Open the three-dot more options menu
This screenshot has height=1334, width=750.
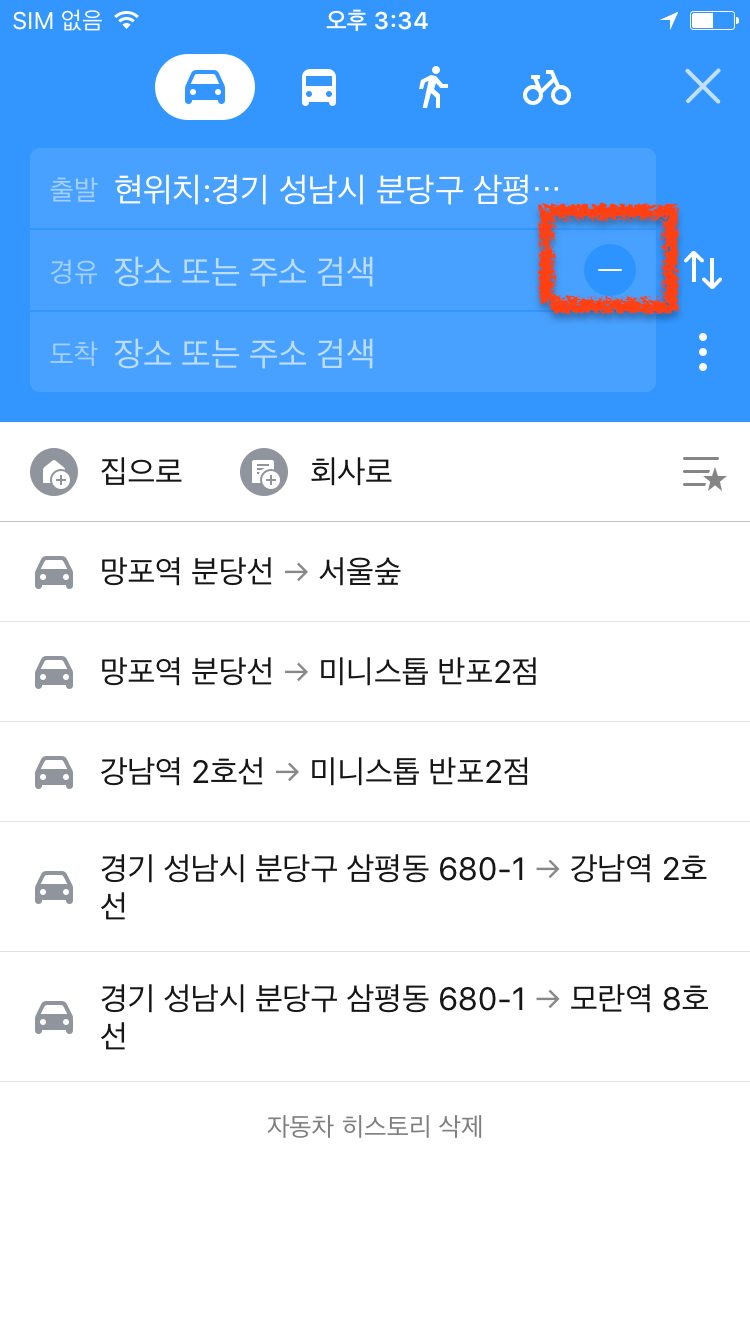coord(702,352)
